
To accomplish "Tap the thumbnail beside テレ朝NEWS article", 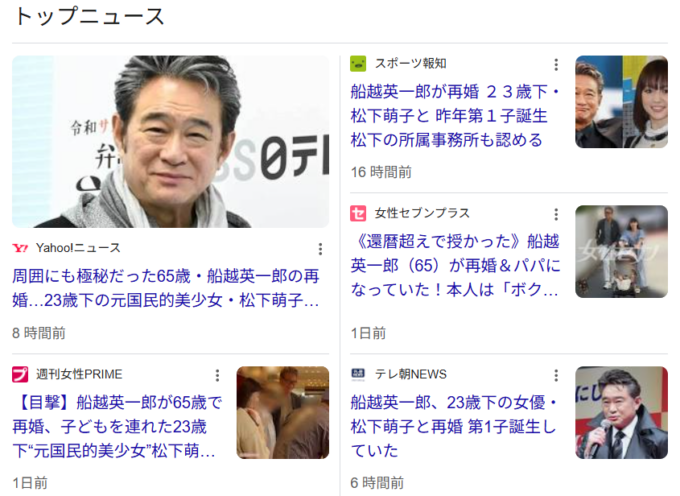I will [621, 412].
